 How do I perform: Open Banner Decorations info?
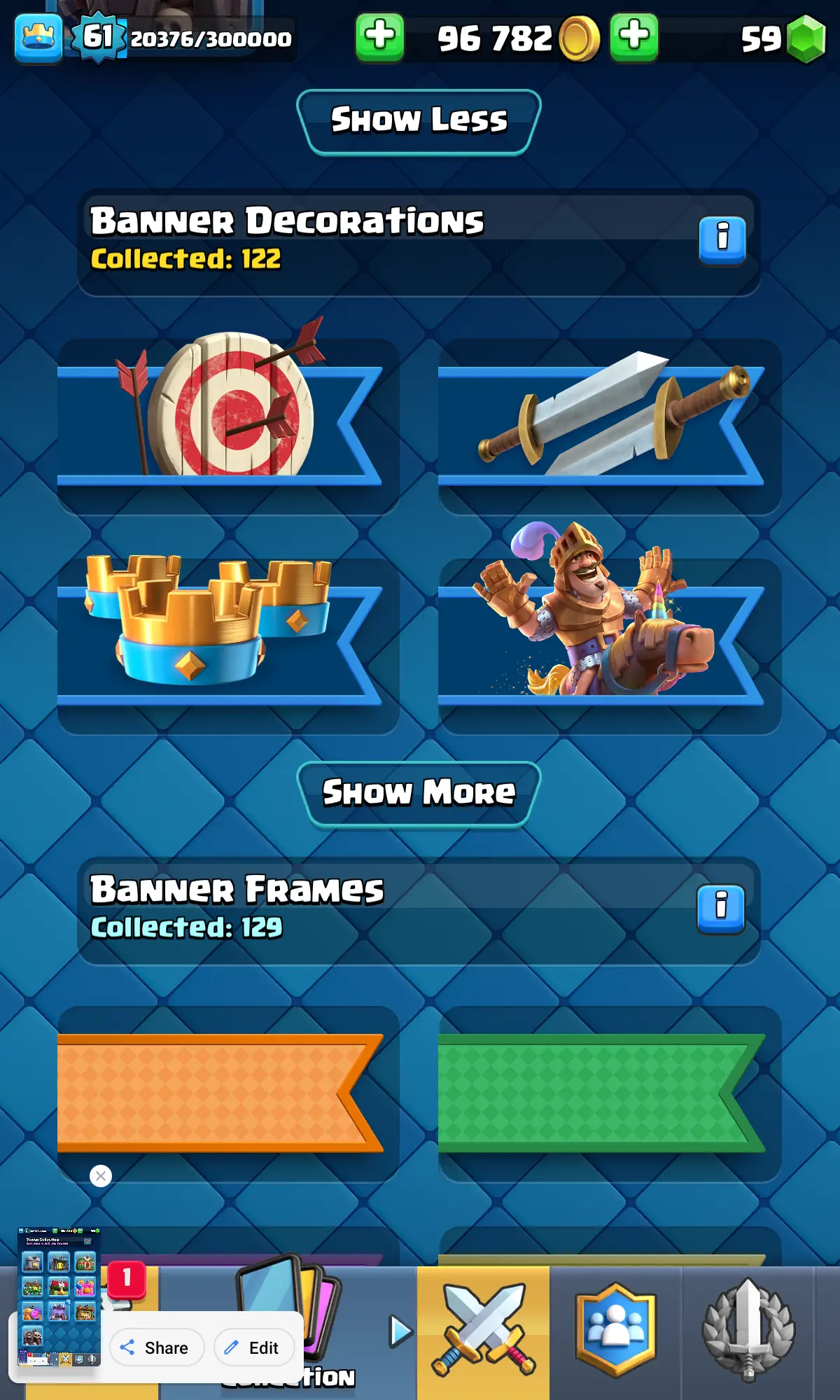coord(722,240)
